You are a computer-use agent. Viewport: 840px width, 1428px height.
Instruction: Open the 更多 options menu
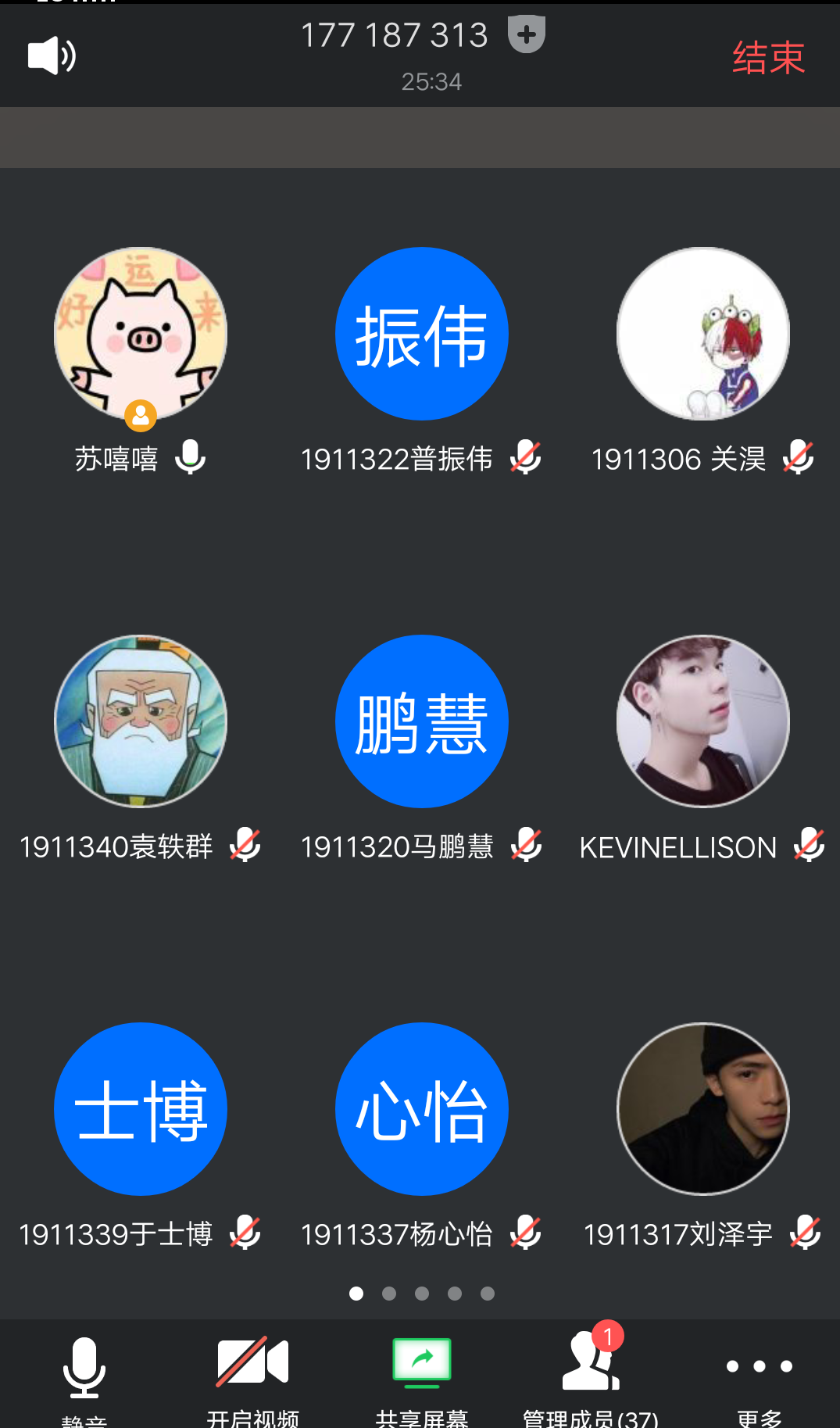(x=759, y=1376)
